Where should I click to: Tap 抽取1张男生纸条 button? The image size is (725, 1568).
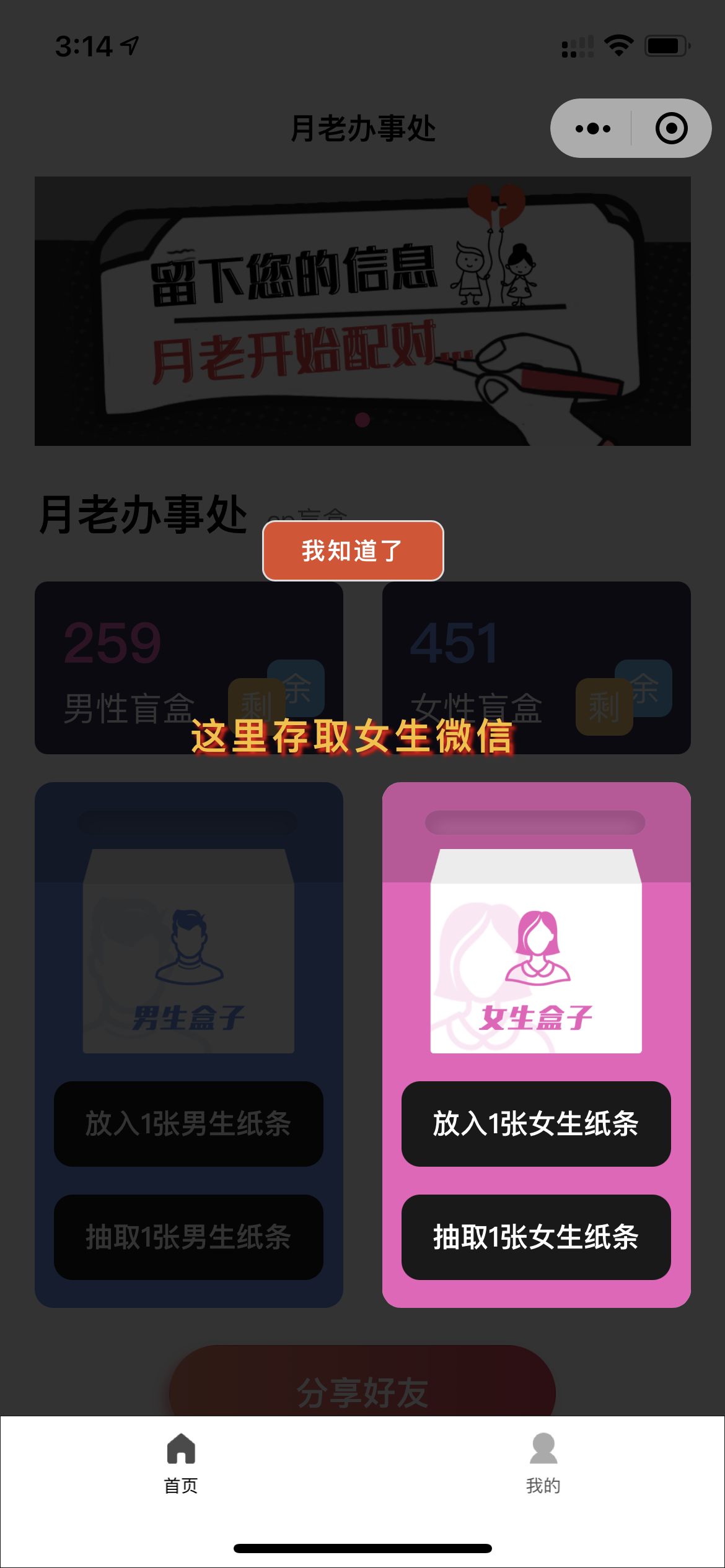click(x=188, y=1237)
